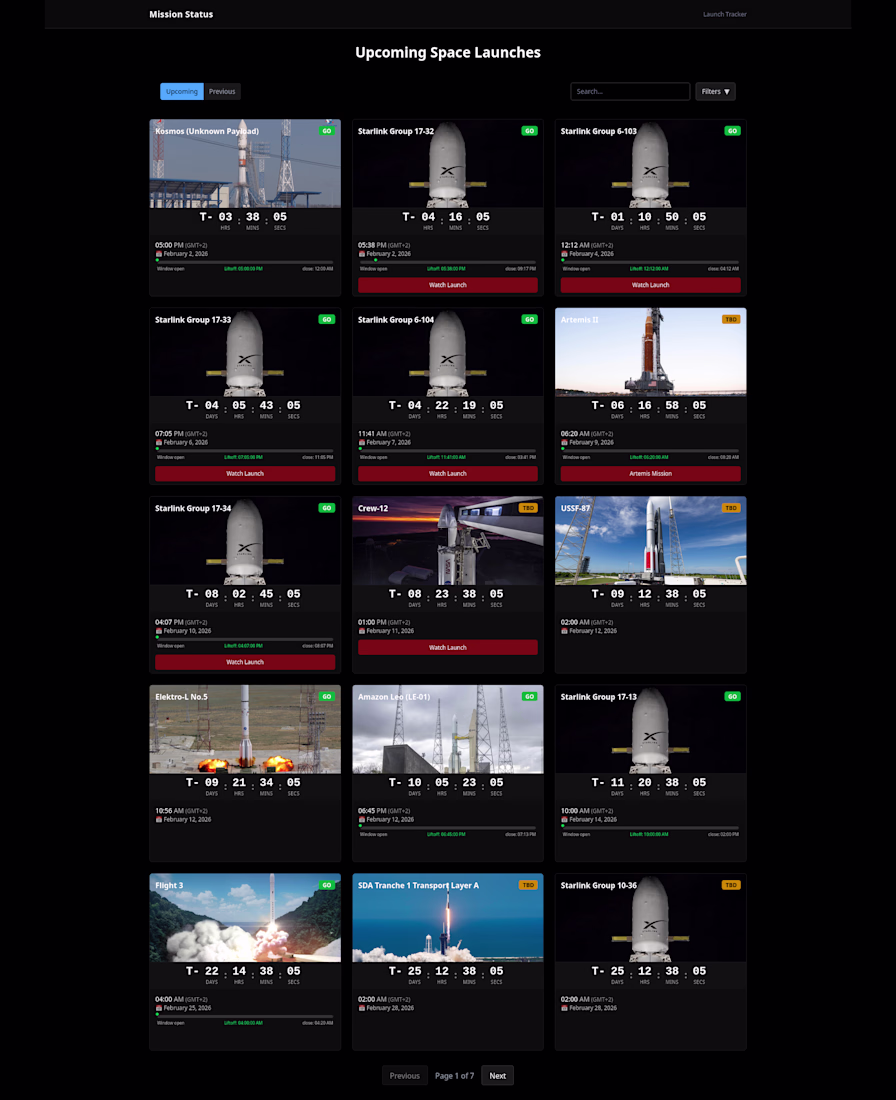Viewport: 896px width, 1100px height.
Task: Select the Upcoming tab
Action: (x=182, y=92)
